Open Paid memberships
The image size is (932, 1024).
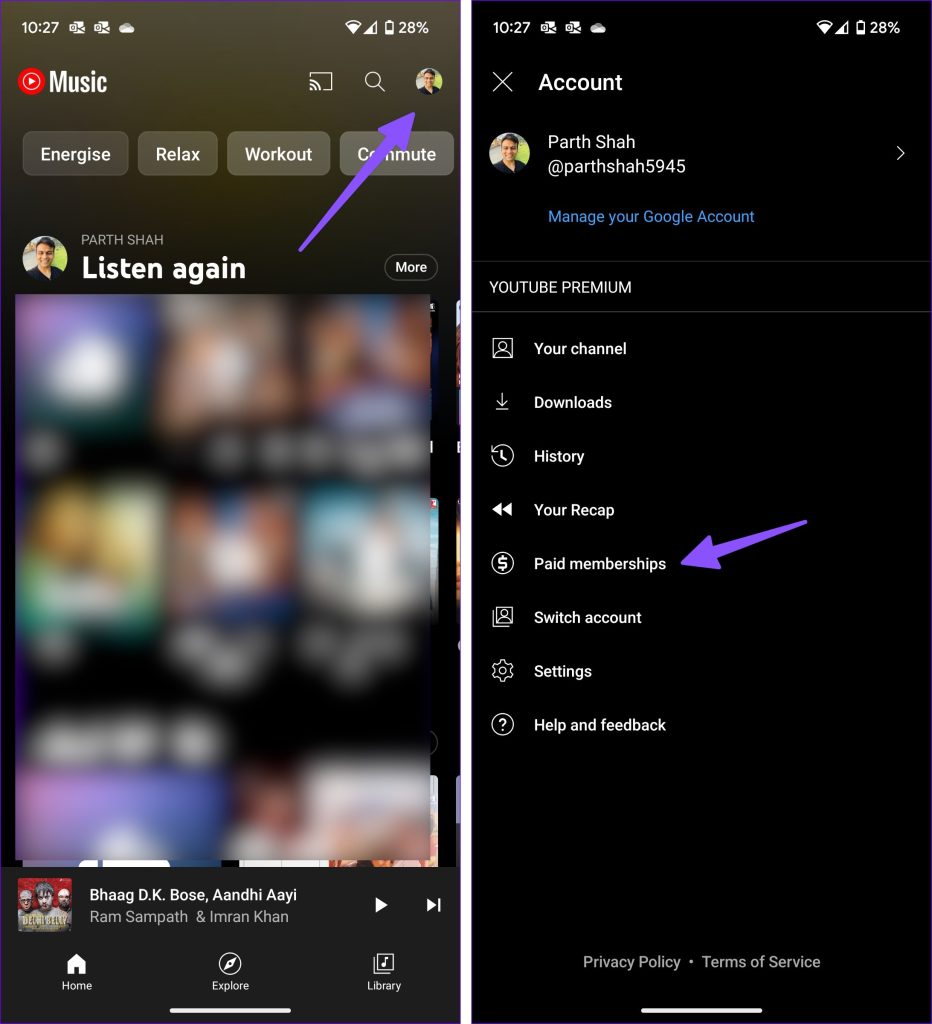click(599, 564)
